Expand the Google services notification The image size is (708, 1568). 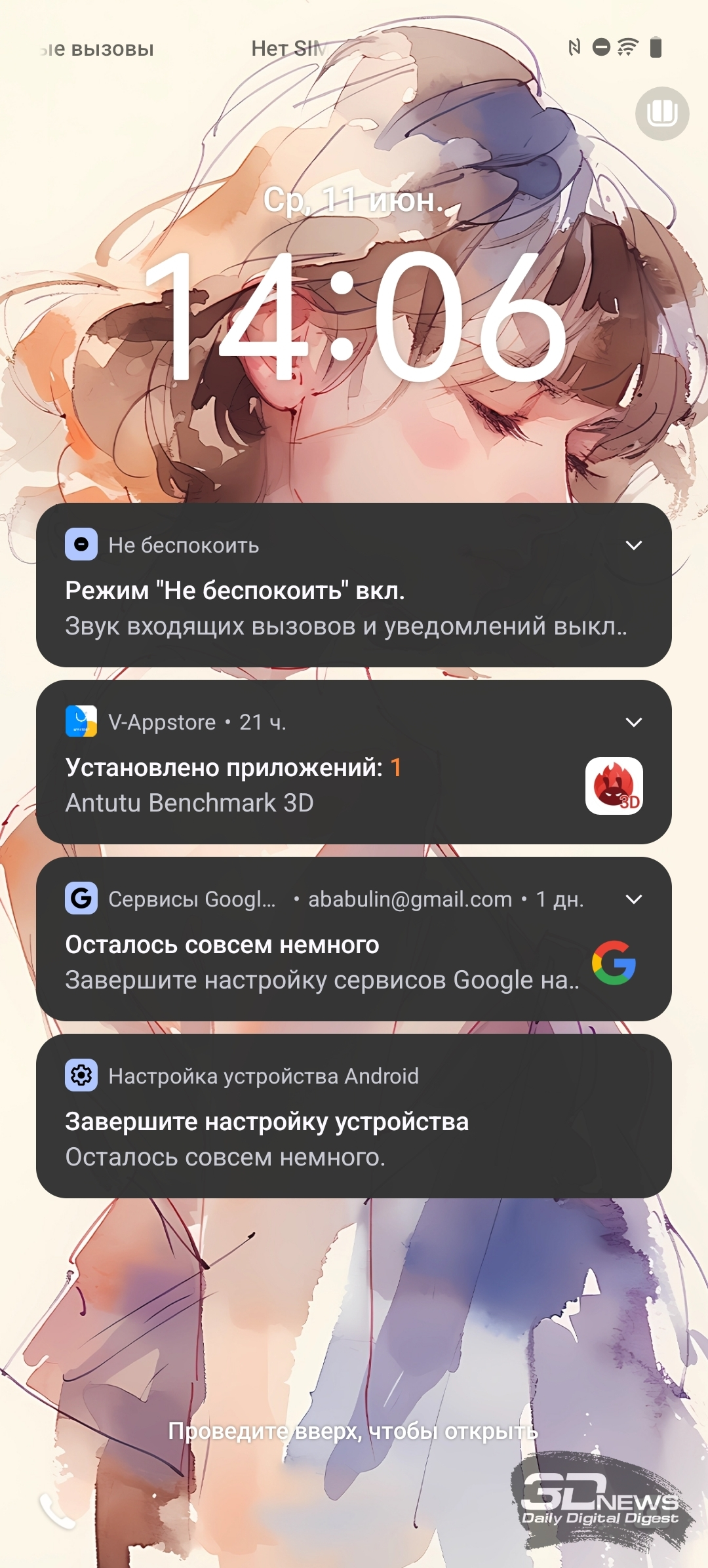click(x=633, y=899)
